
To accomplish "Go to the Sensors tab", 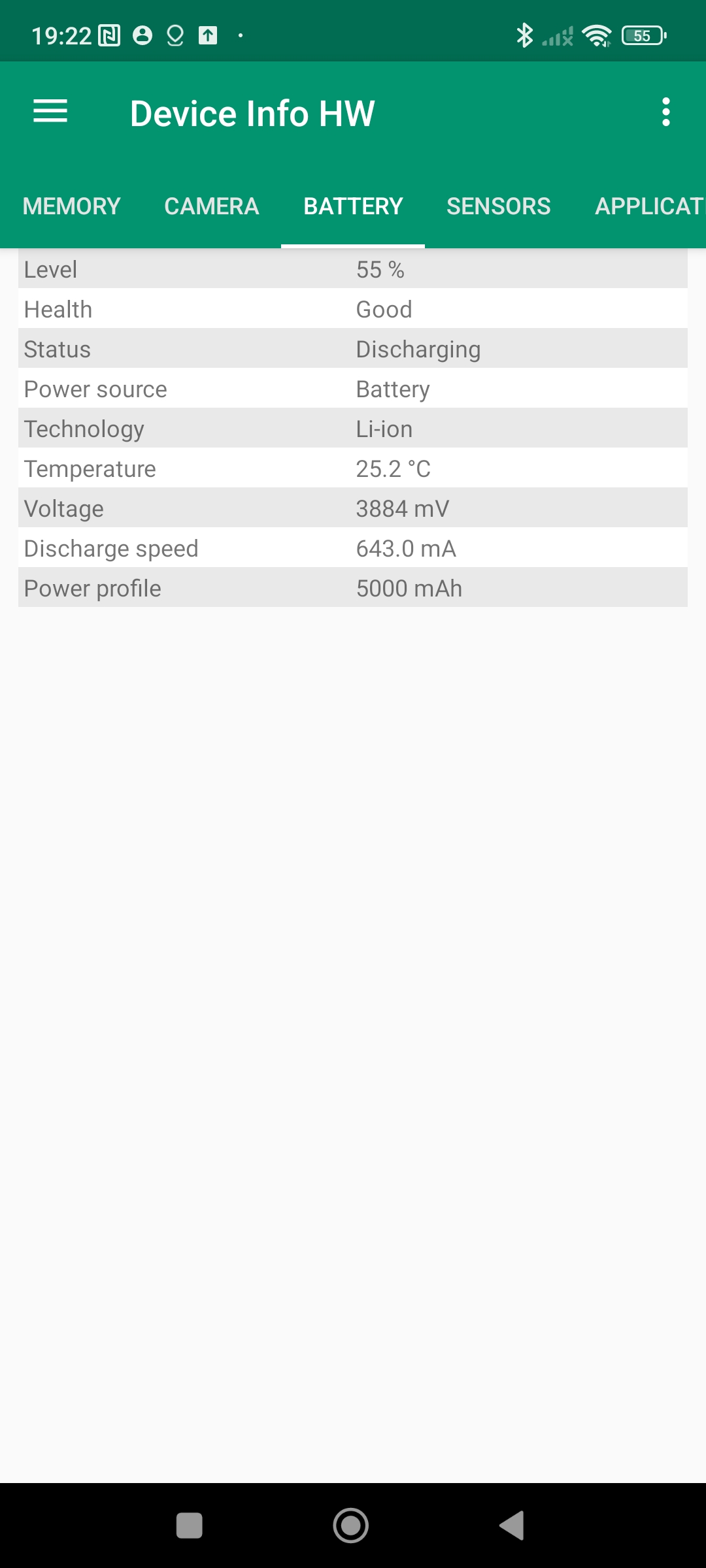I will point(498,206).
